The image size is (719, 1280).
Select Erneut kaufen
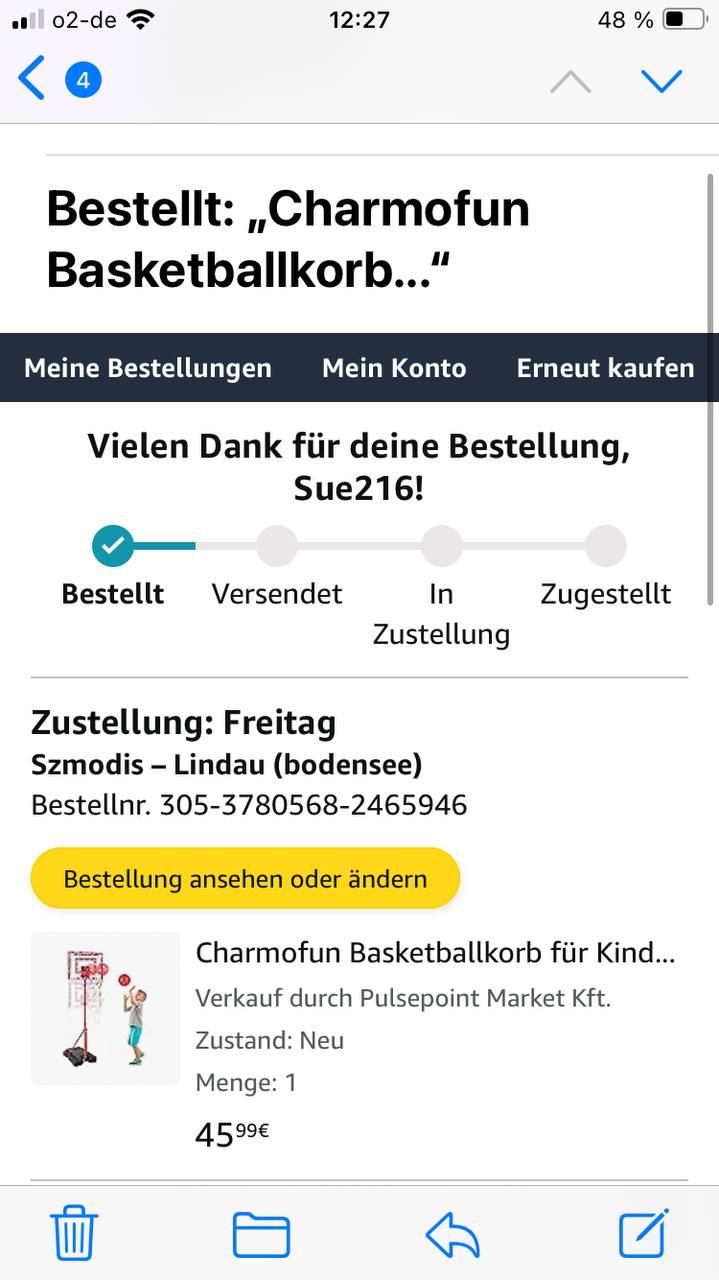click(605, 368)
